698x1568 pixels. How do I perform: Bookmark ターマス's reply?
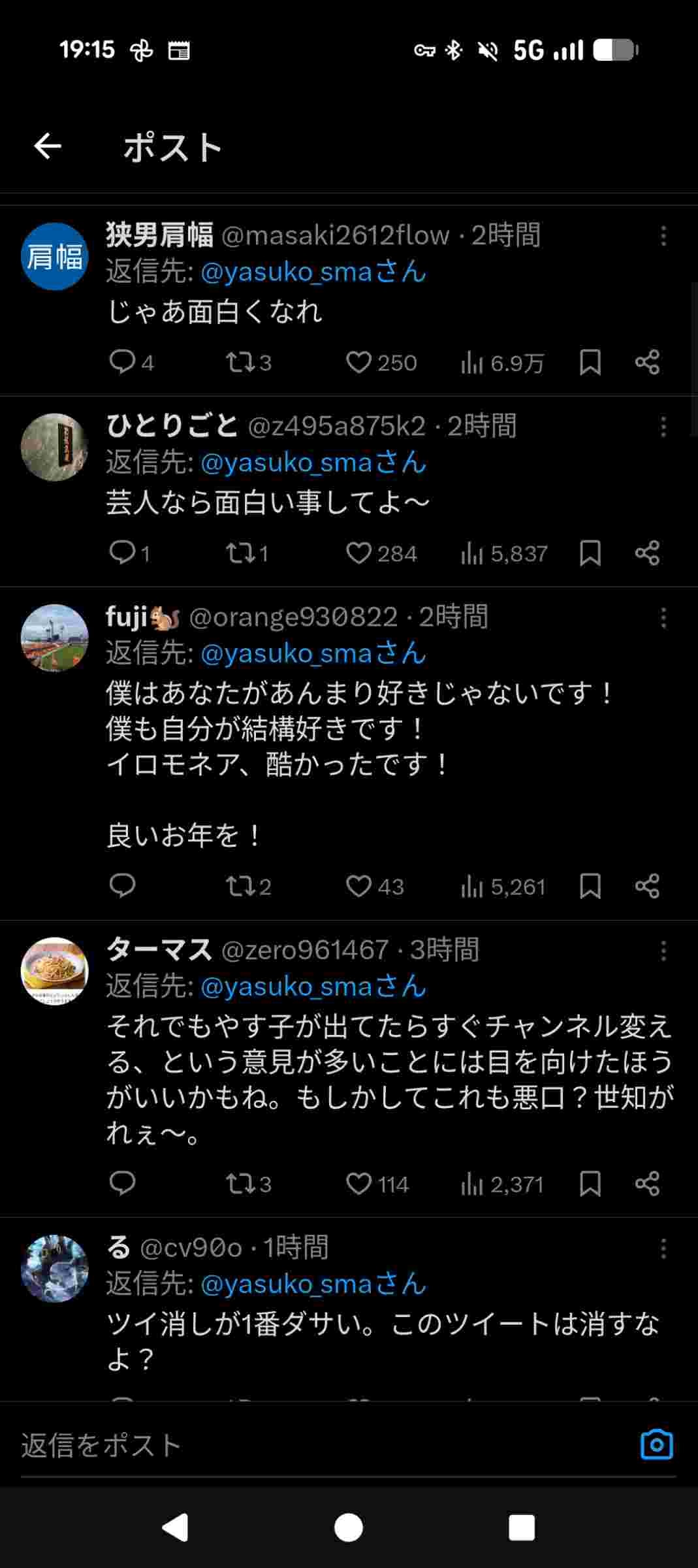[590, 1184]
